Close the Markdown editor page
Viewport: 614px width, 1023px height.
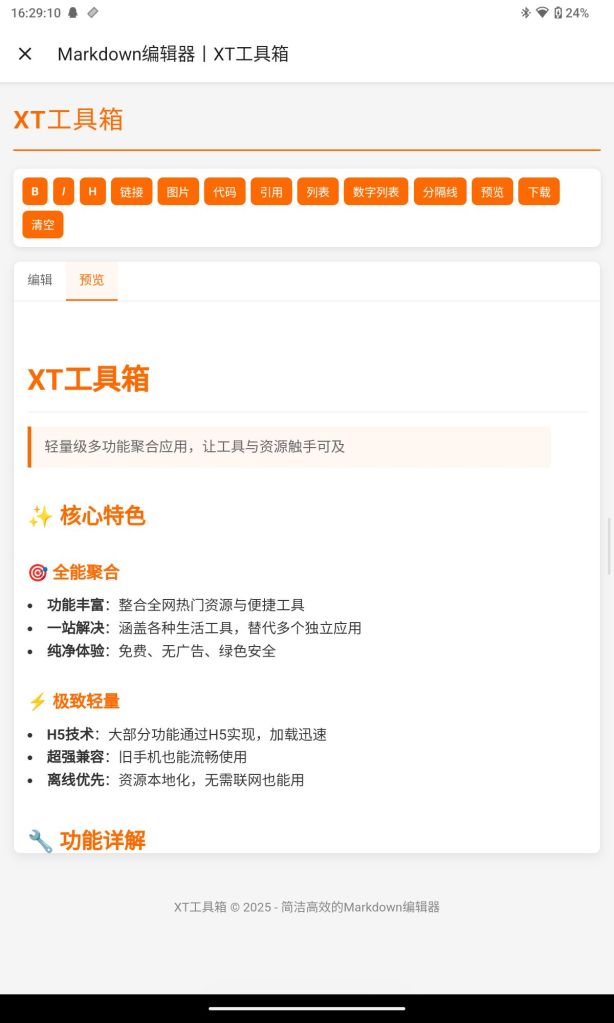tap(25, 54)
